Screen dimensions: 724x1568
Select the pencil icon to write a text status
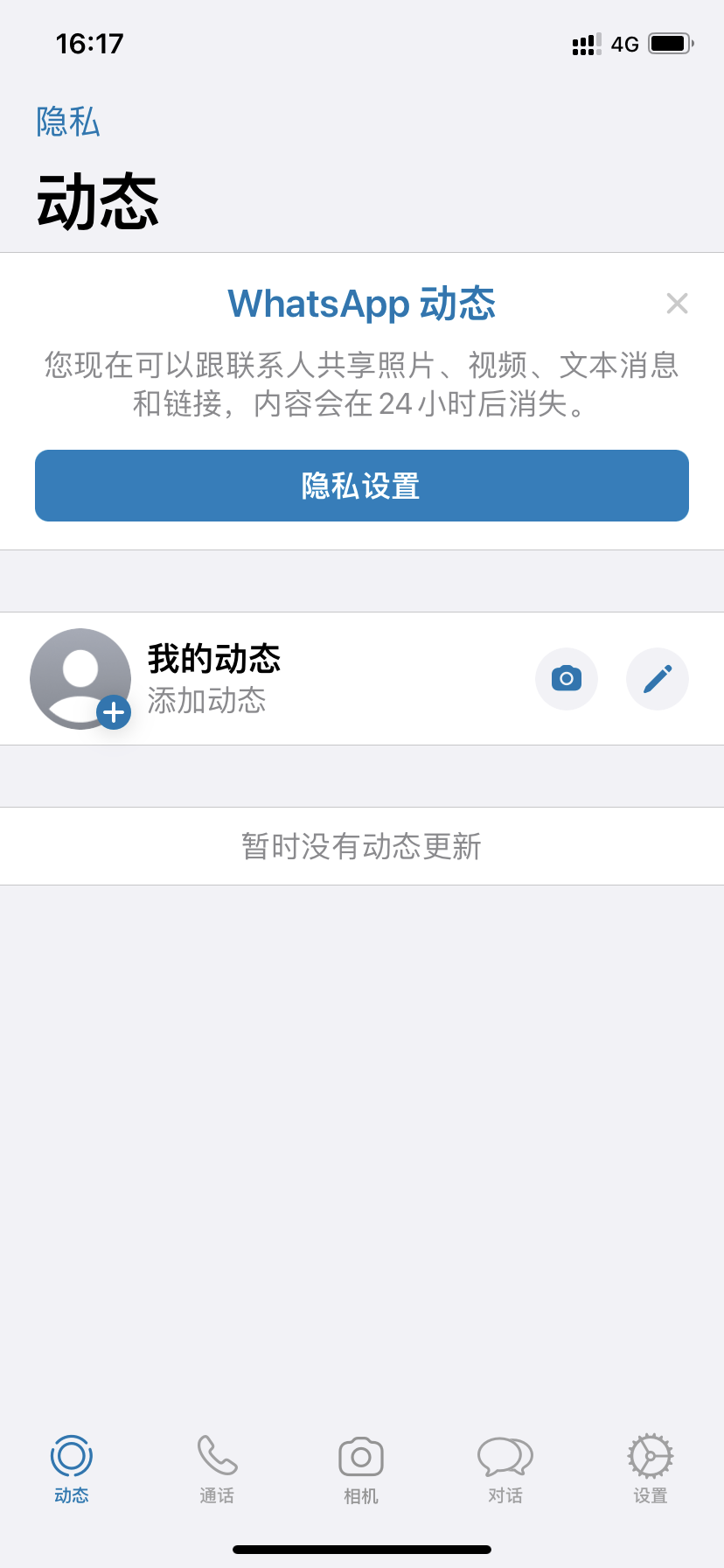click(x=657, y=678)
